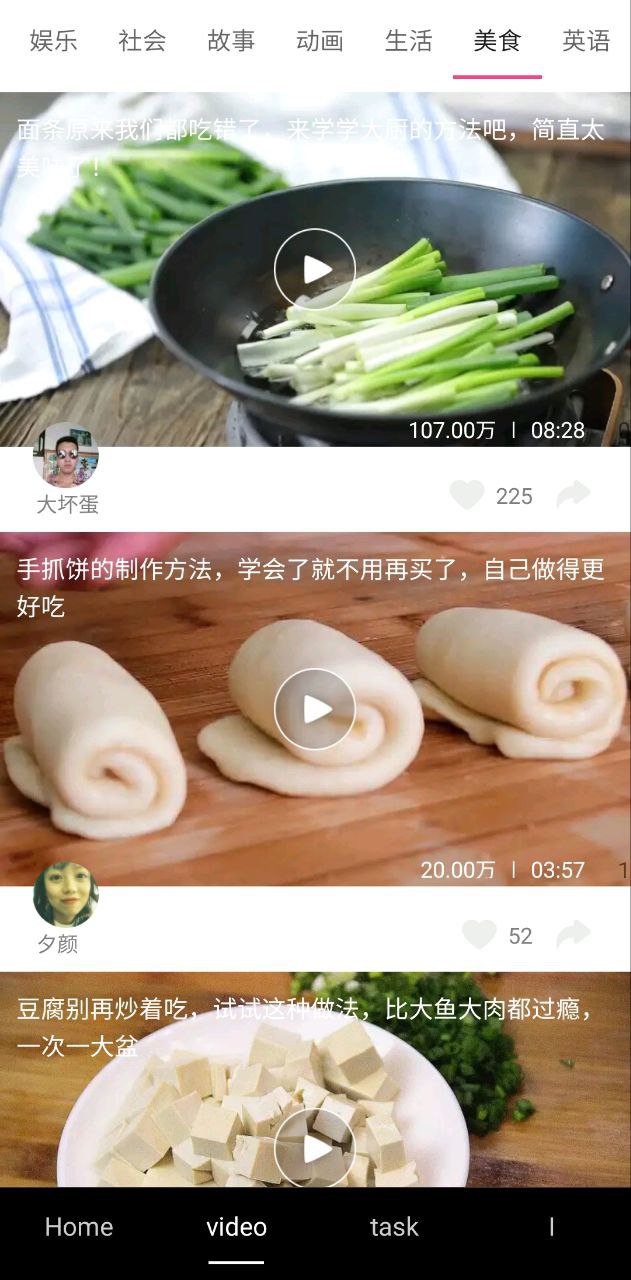Play the 手抓饼 video

315,709
